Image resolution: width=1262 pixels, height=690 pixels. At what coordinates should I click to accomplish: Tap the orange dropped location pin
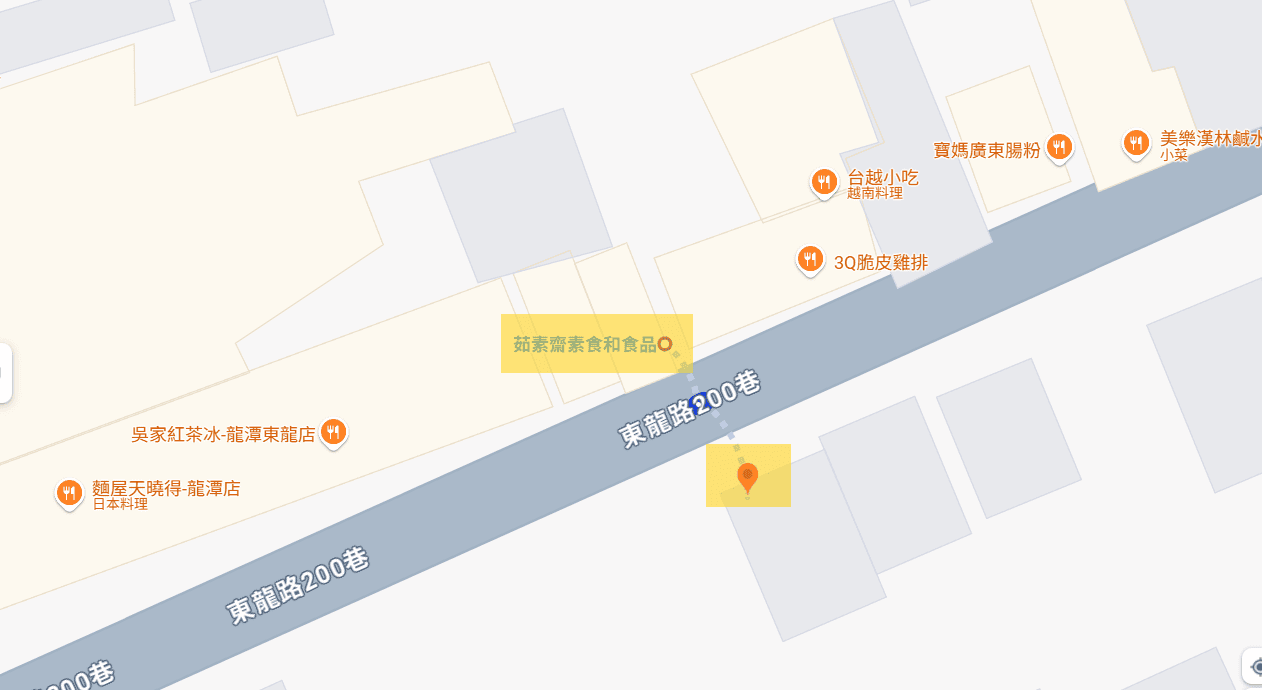click(747, 477)
